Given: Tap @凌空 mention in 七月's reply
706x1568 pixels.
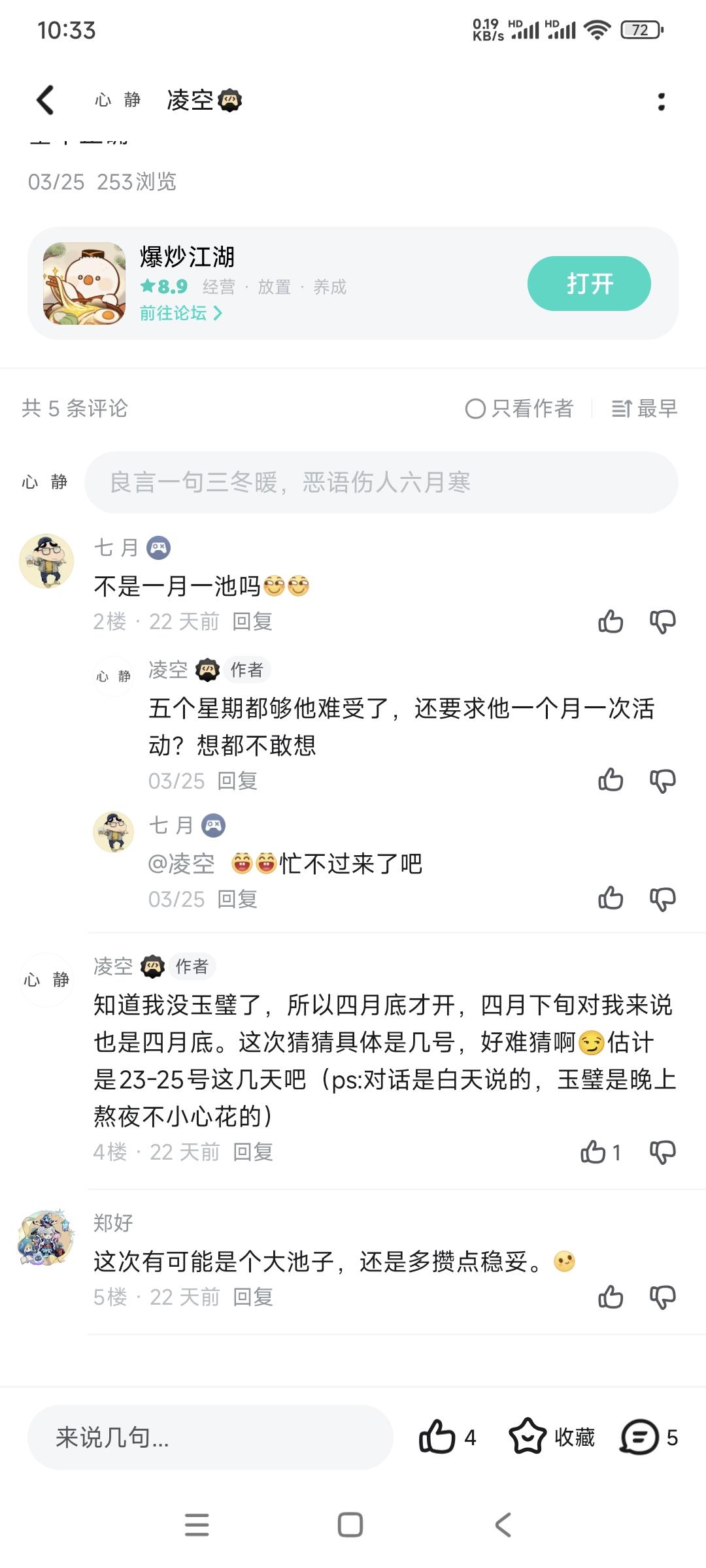Looking at the screenshot, I should click(x=186, y=862).
